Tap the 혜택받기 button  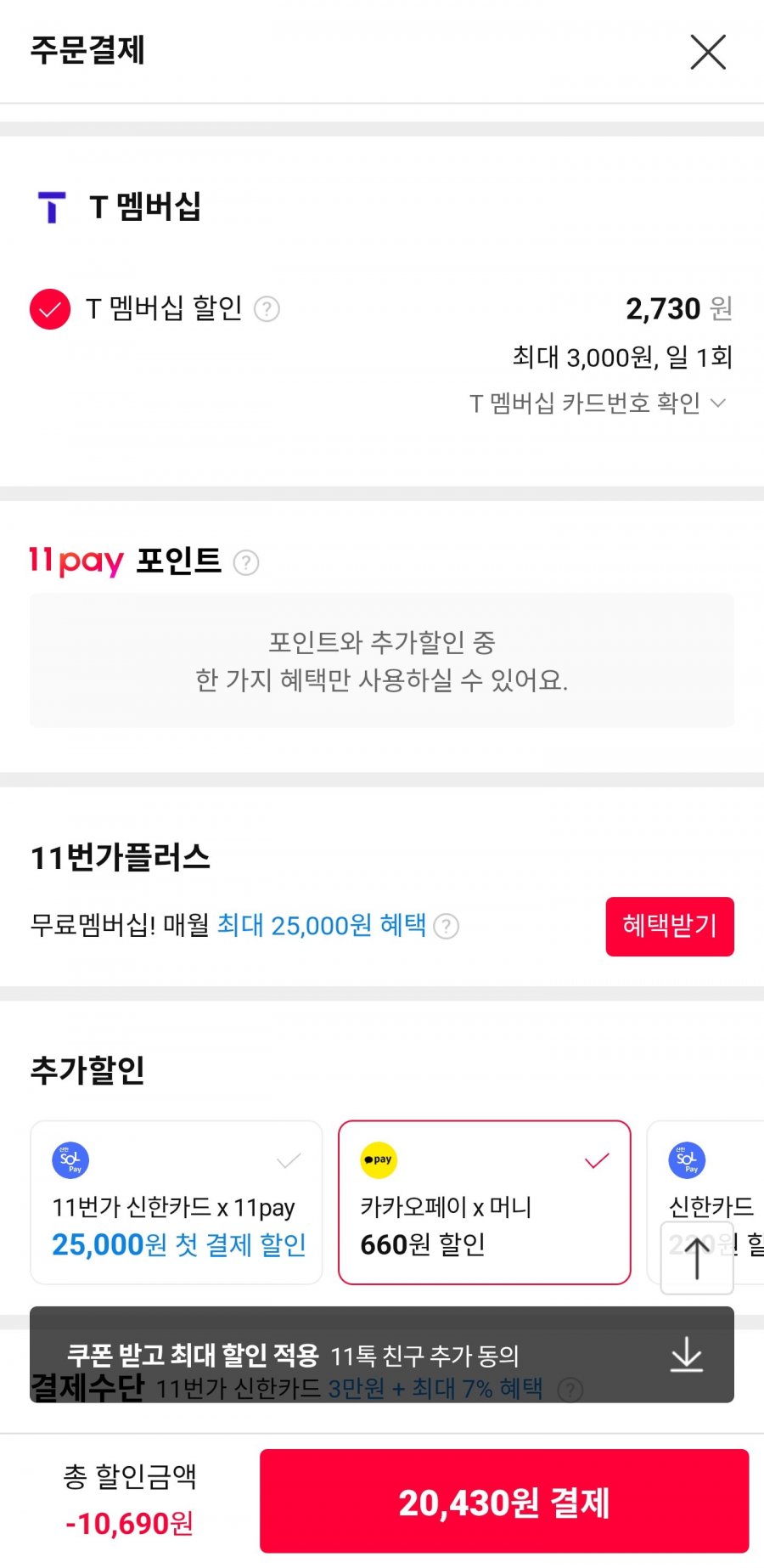tap(669, 926)
